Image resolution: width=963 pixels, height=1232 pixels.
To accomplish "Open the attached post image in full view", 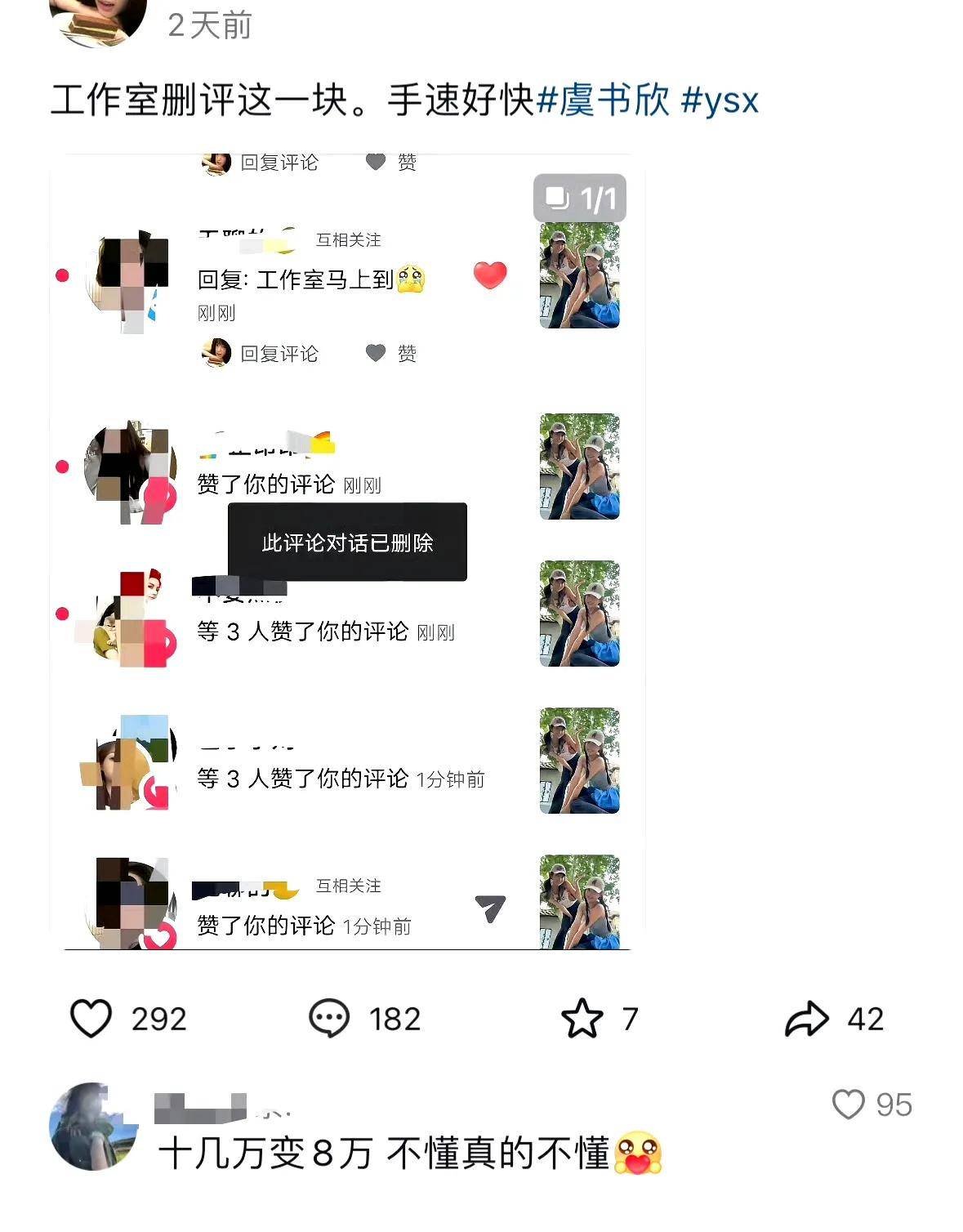I will click(347, 551).
